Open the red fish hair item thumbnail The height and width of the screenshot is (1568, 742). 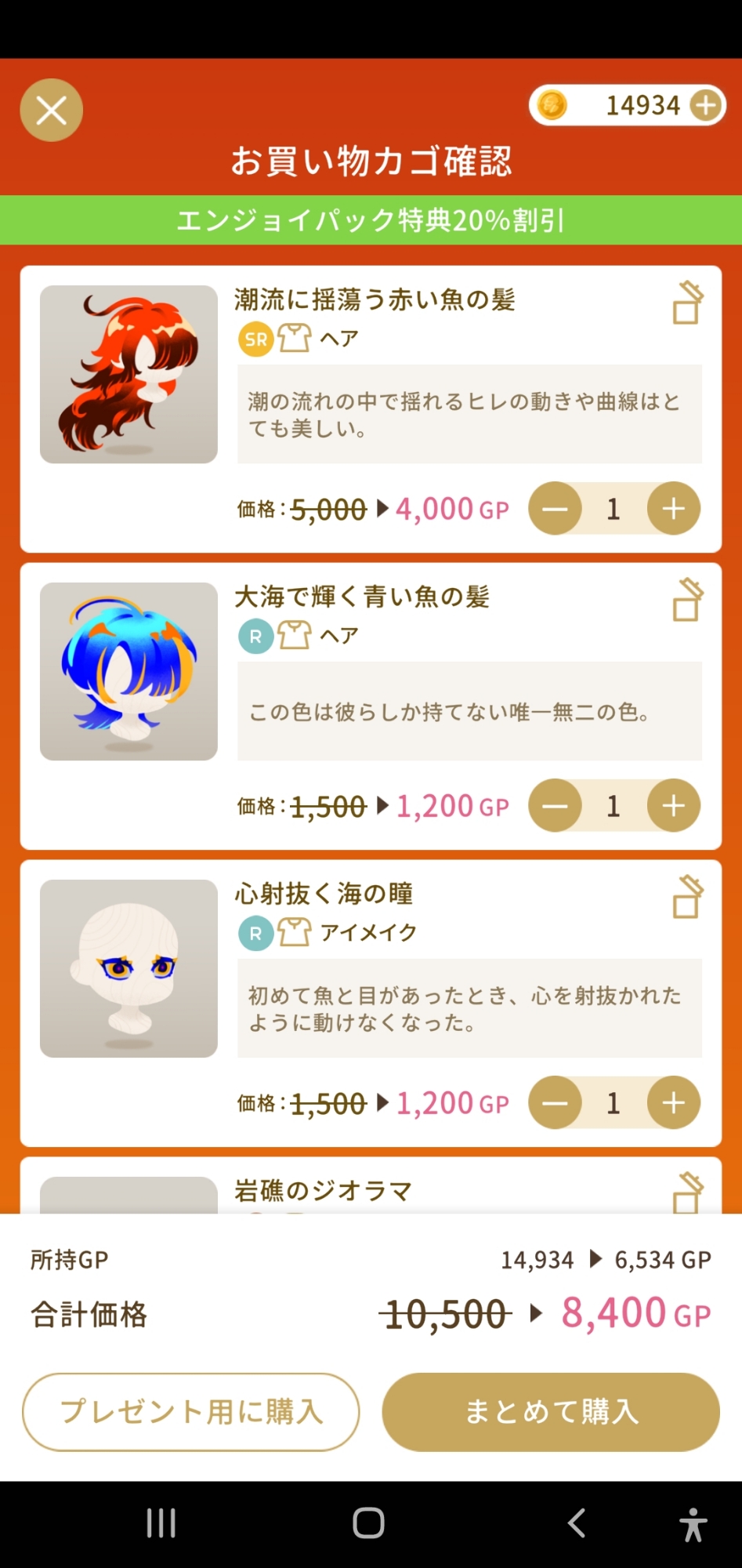(x=128, y=374)
